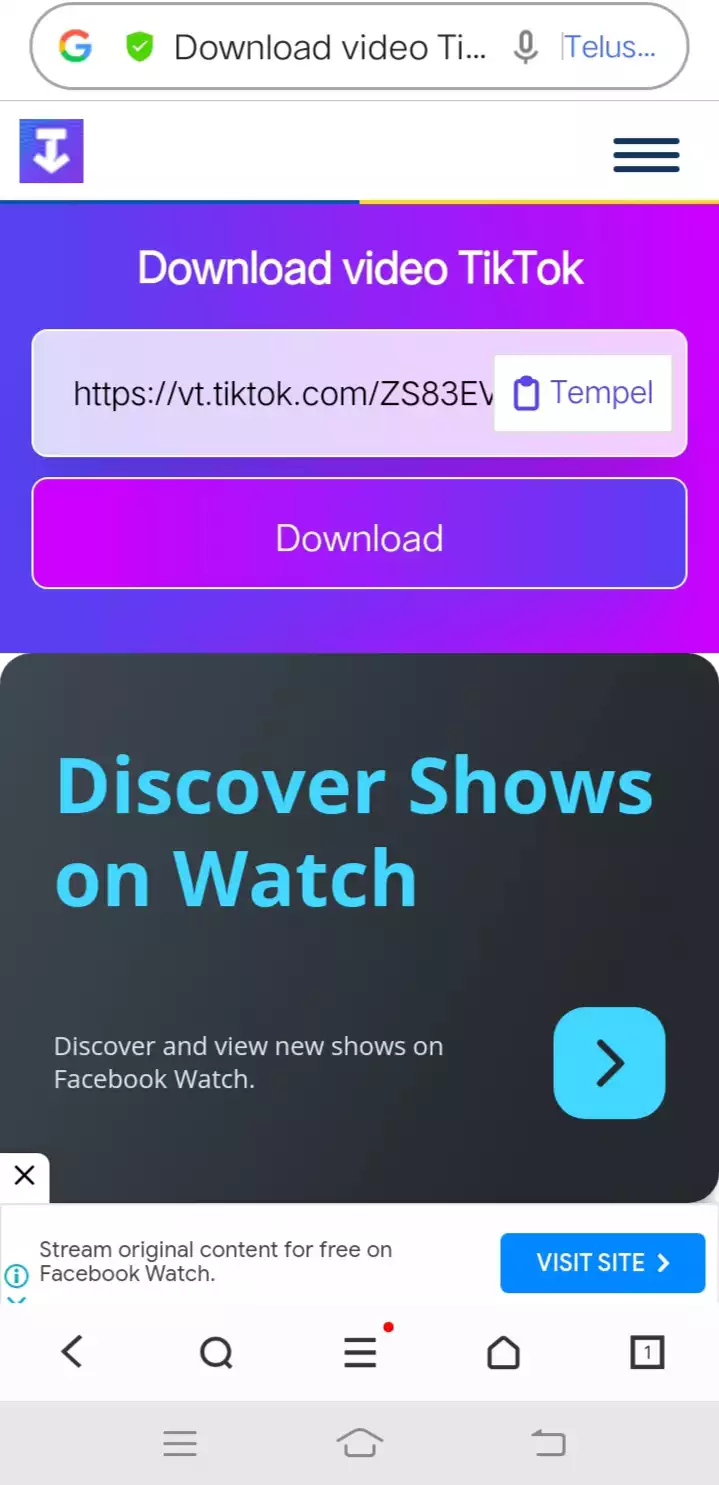Open the browser menu
The width and height of the screenshot is (719, 1485).
click(x=360, y=1353)
